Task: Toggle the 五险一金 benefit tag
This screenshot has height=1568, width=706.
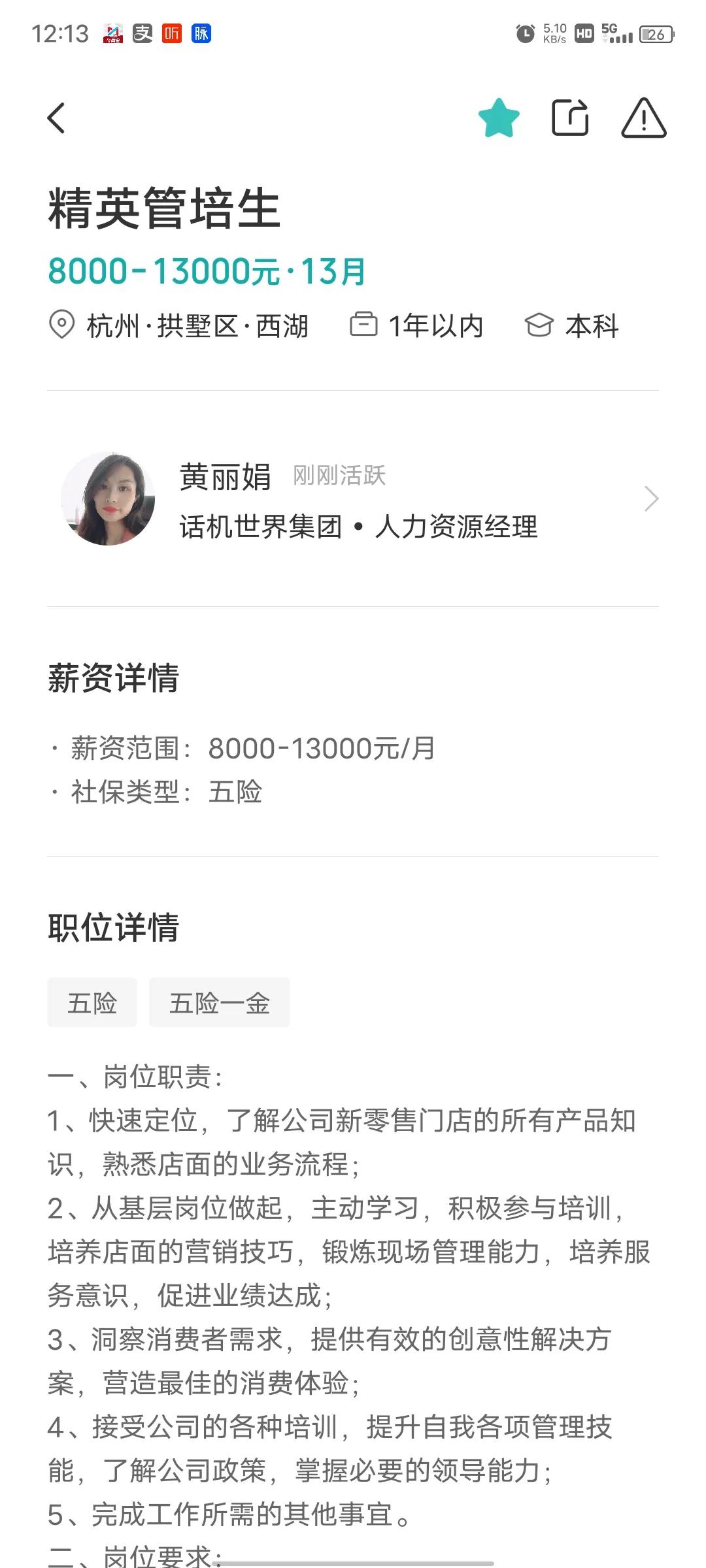Action: pyautogui.click(x=220, y=1002)
